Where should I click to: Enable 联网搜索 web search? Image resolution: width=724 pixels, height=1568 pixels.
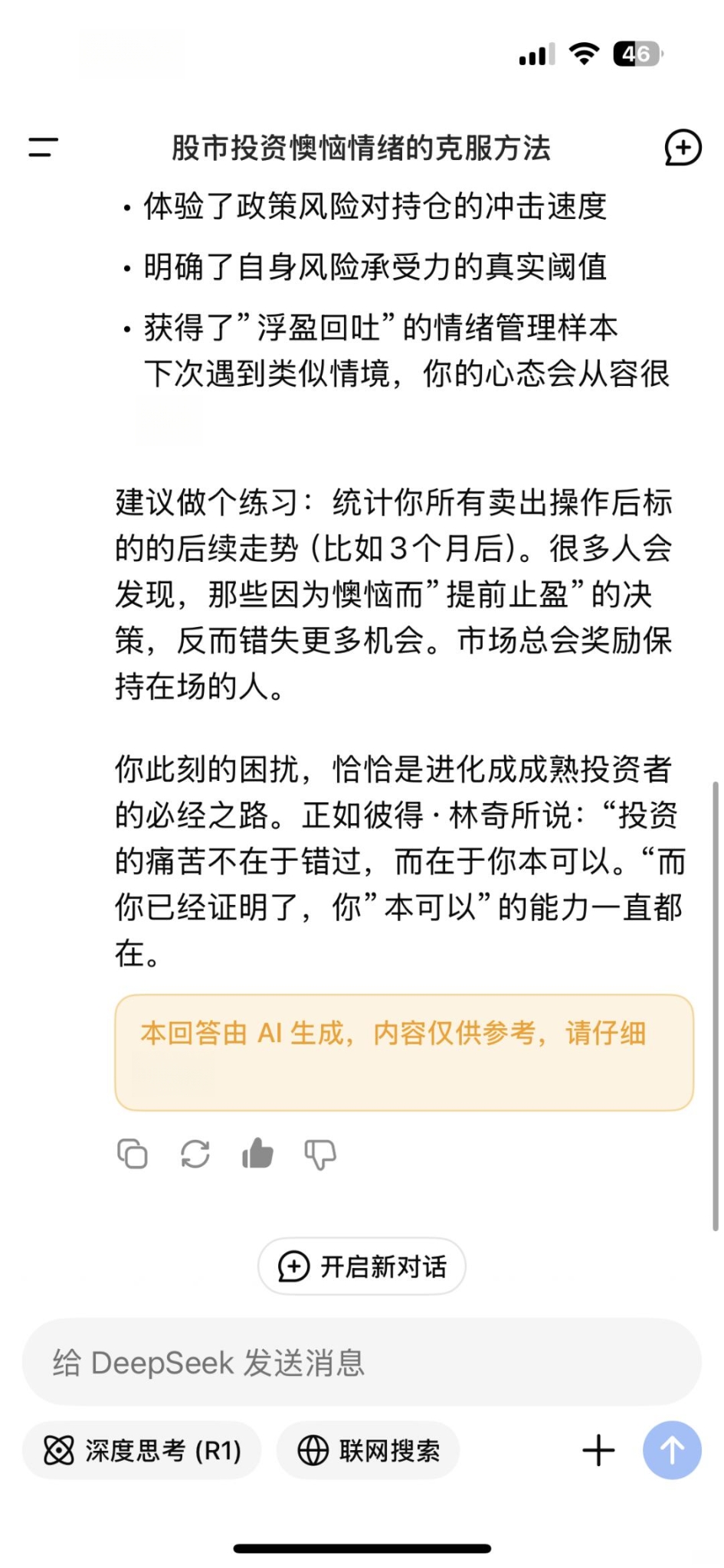click(x=369, y=1450)
